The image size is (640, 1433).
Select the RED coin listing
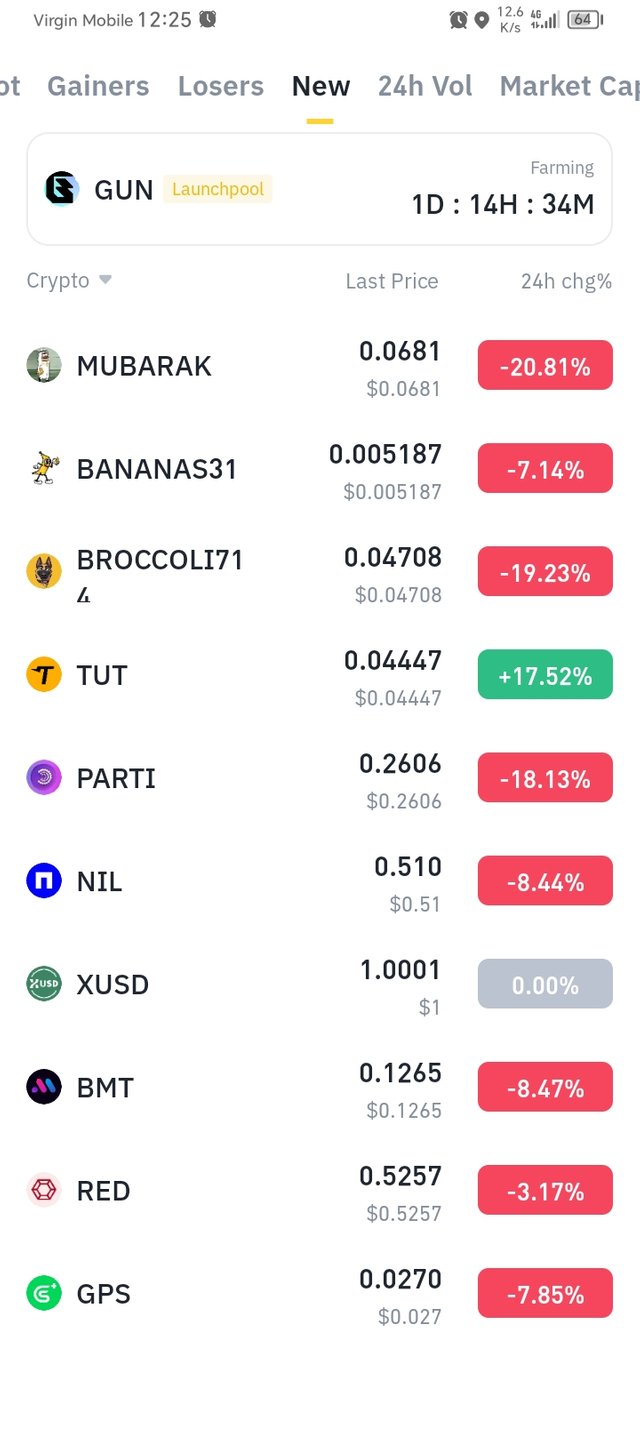pyautogui.click(x=103, y=1191)
